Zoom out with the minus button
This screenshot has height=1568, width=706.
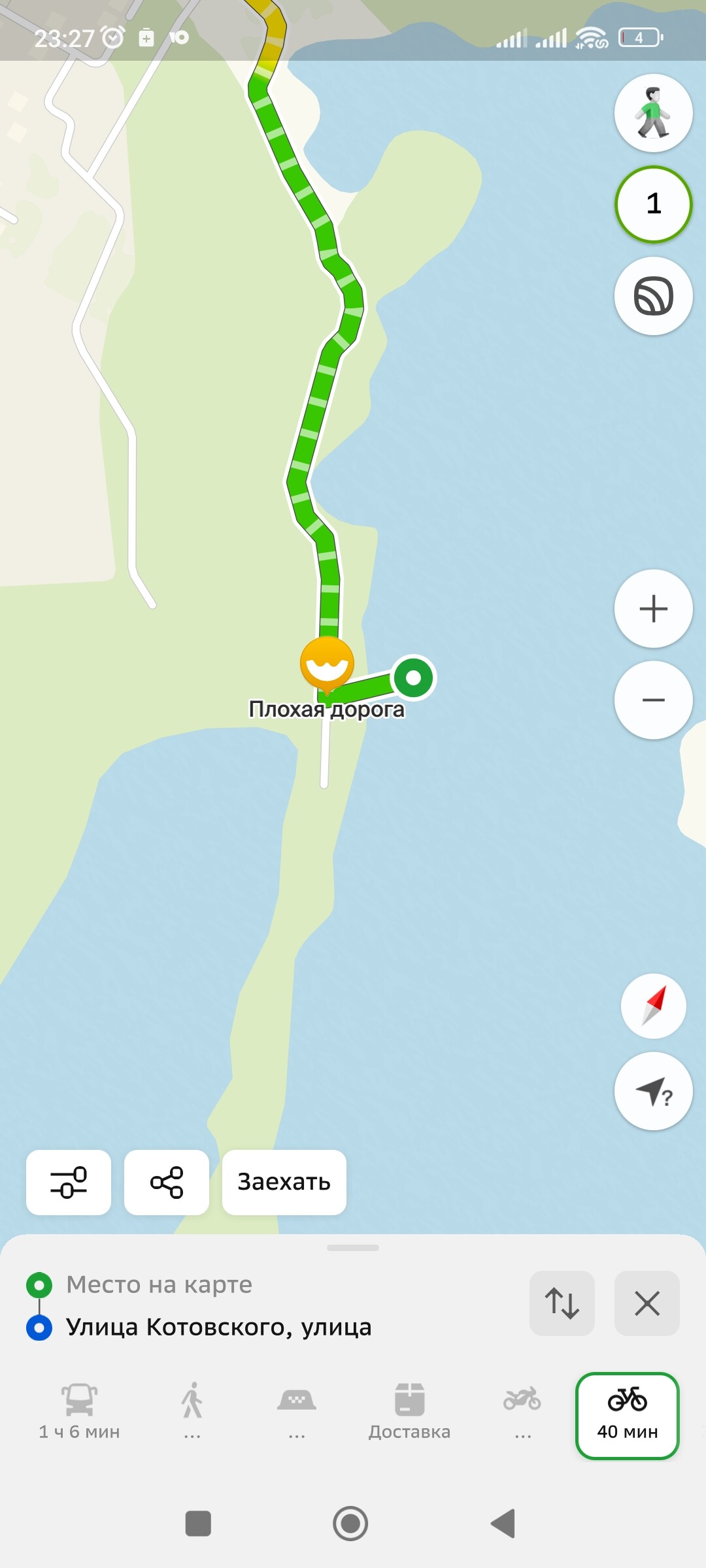click(x=653, y=700)
